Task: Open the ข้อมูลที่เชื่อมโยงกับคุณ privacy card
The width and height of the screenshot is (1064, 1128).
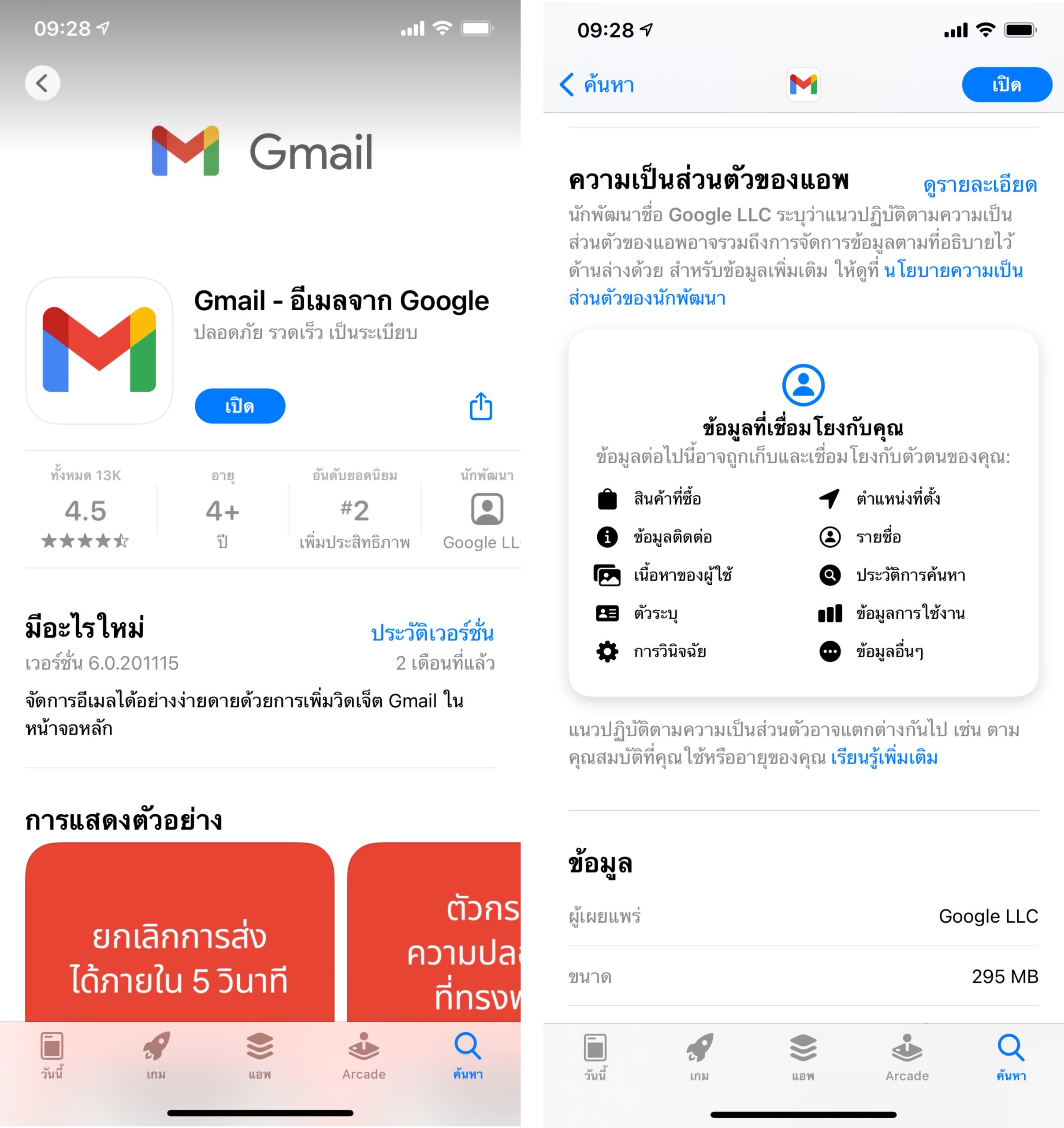Action: coord(803,512)
